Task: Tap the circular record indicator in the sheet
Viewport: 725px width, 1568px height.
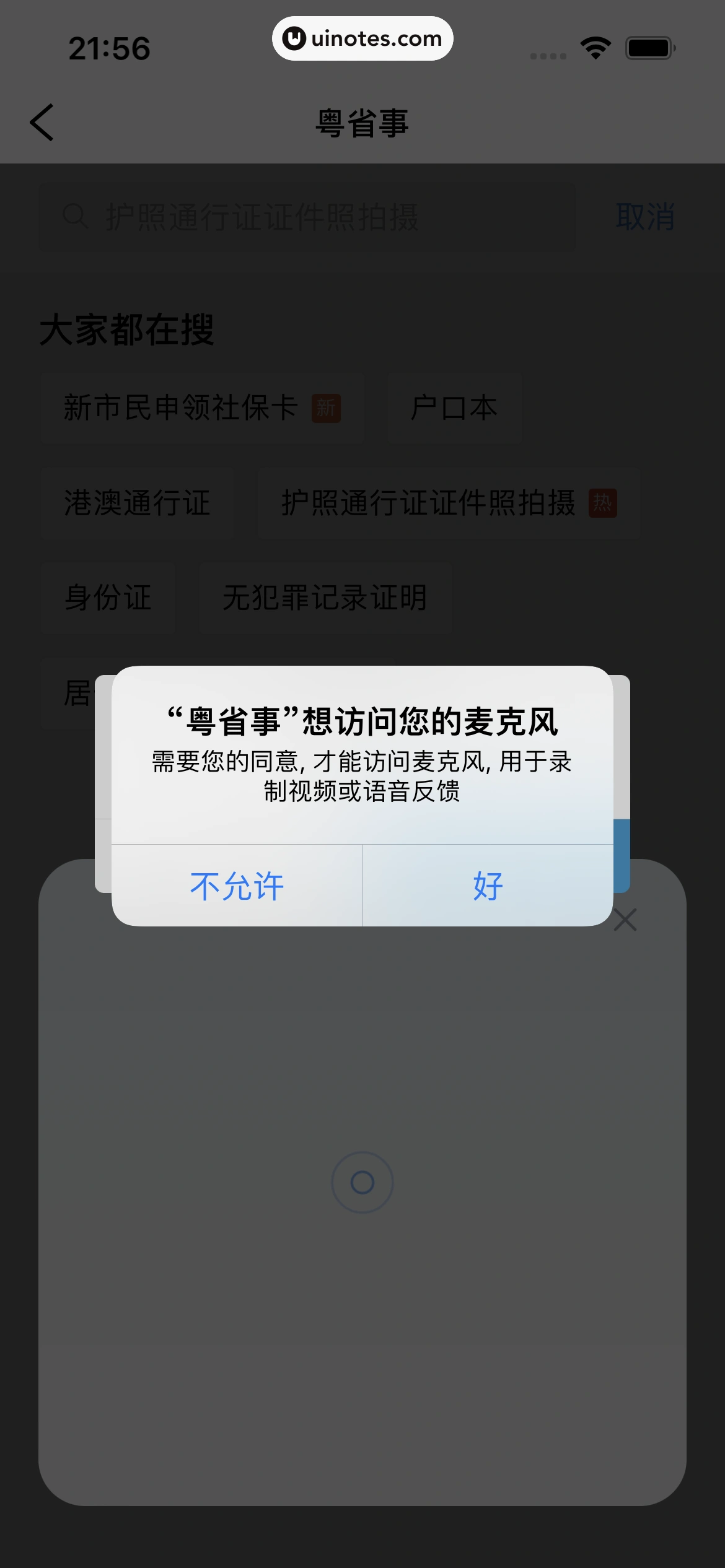Action: click(x=362, y=1182)
